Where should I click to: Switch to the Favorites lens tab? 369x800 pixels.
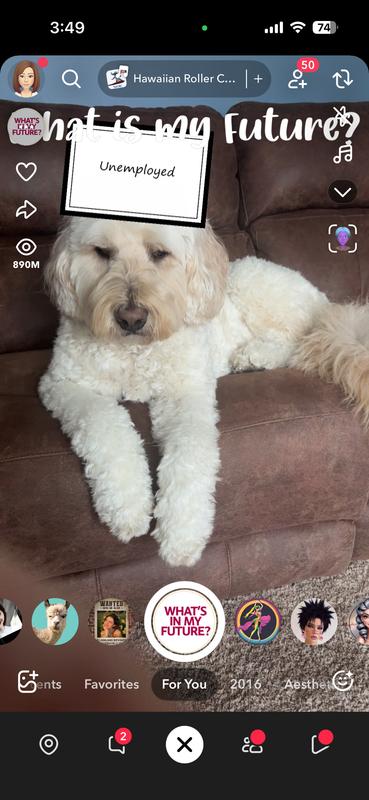click(112, 684)
